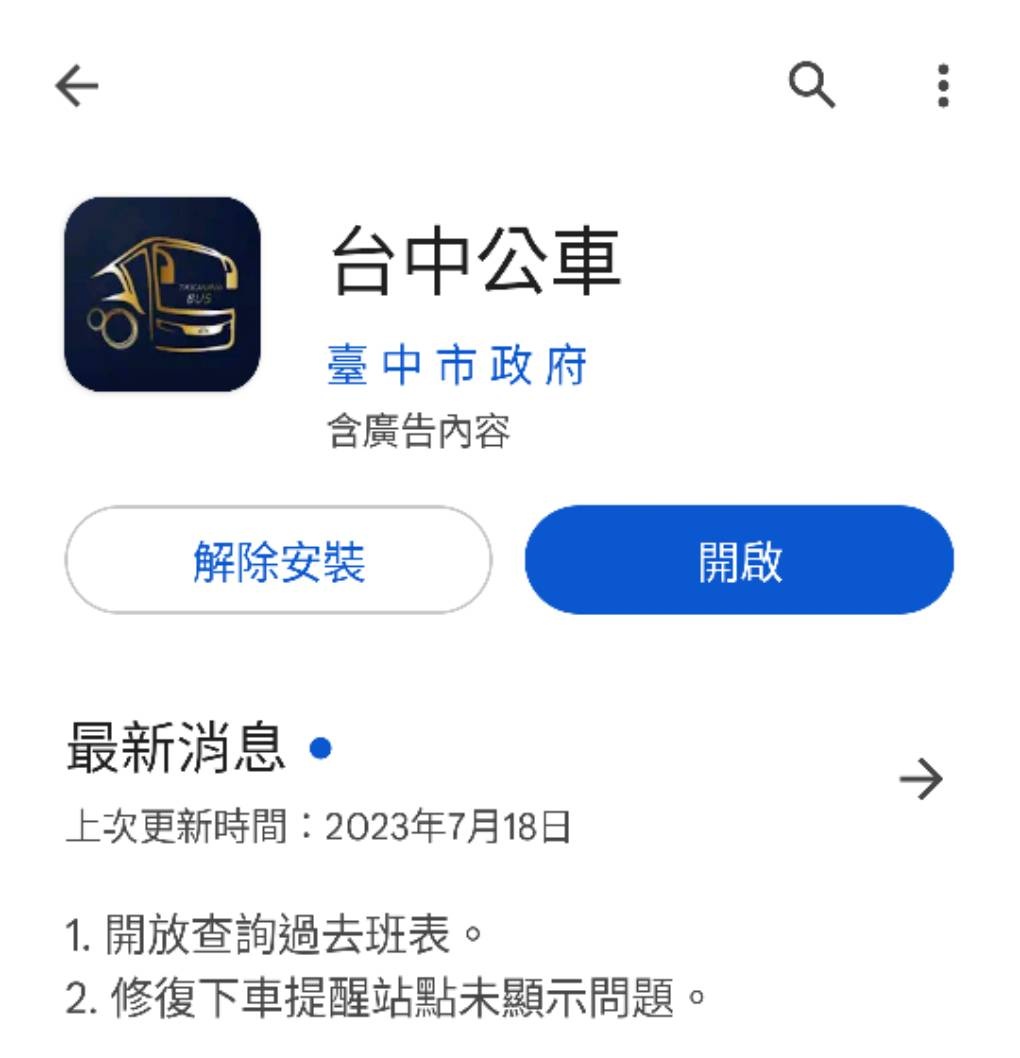
Task: Tap 解除安裝 to uninstall the app
Action: [x=279, y=561]
